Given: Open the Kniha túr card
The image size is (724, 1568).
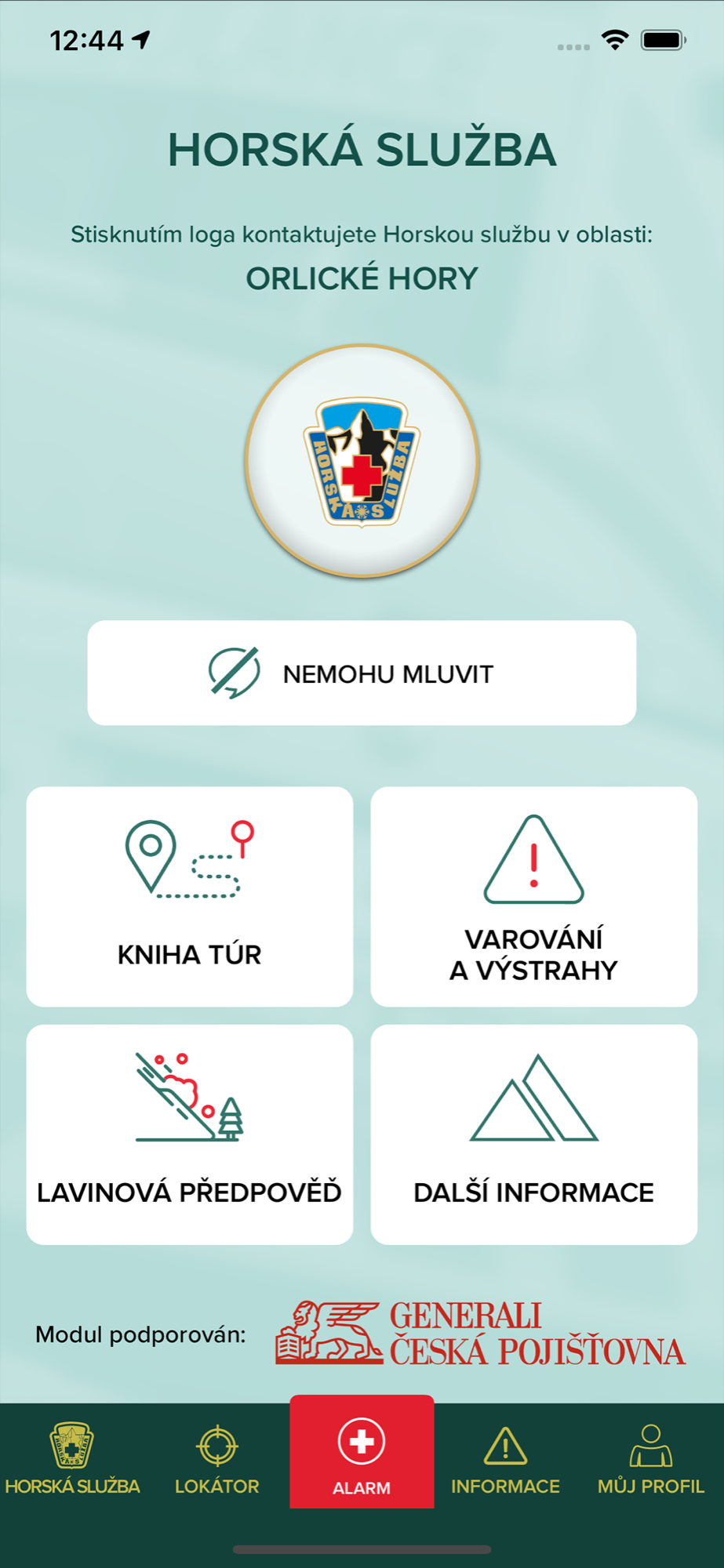Looking at the screenshot, I should 189,896.
